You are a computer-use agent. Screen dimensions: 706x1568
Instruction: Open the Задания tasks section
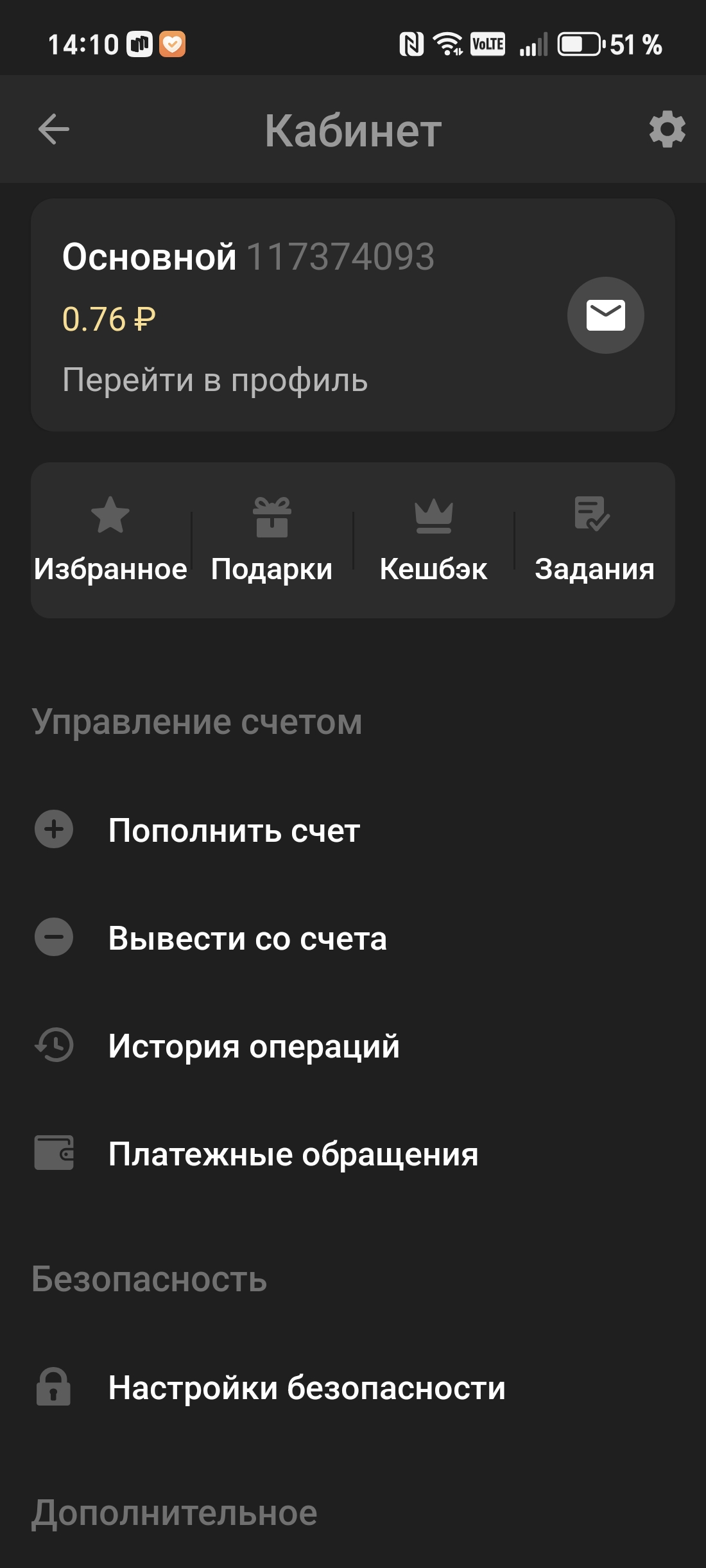click(594, 539)
